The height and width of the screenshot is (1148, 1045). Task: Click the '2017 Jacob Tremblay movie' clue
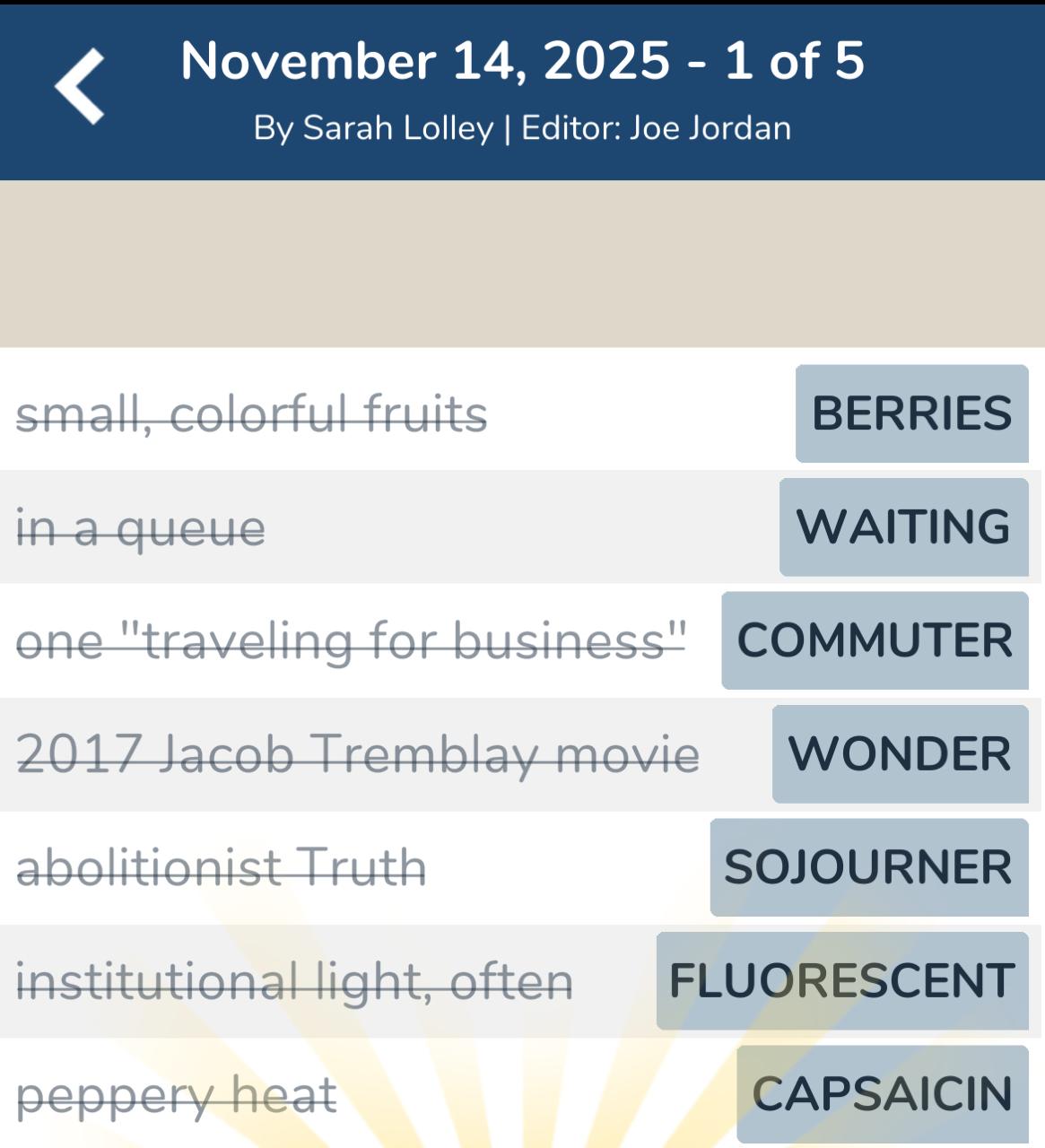pos(358,753)
